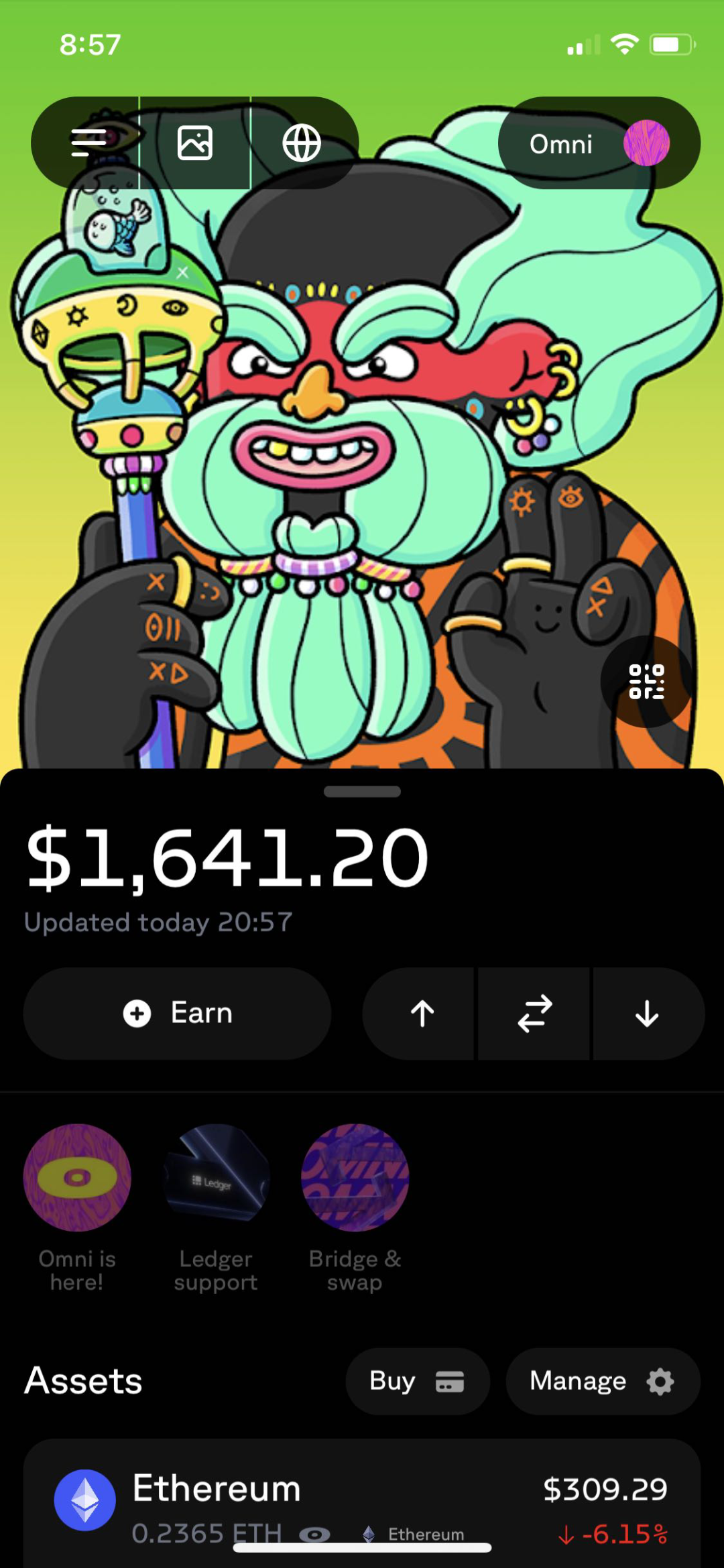This screenshot has height=1568, width=724.
Task: View the Bridge & swap story
Action: click(x=355, y=1178)
